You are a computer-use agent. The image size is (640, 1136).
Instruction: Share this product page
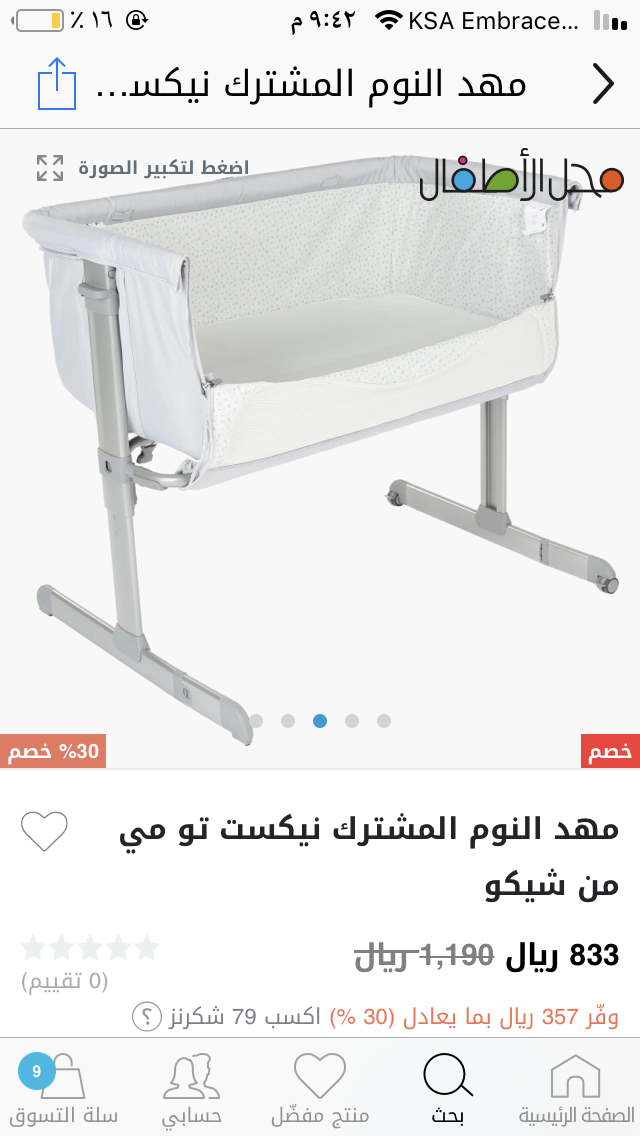tap(56, 84)
